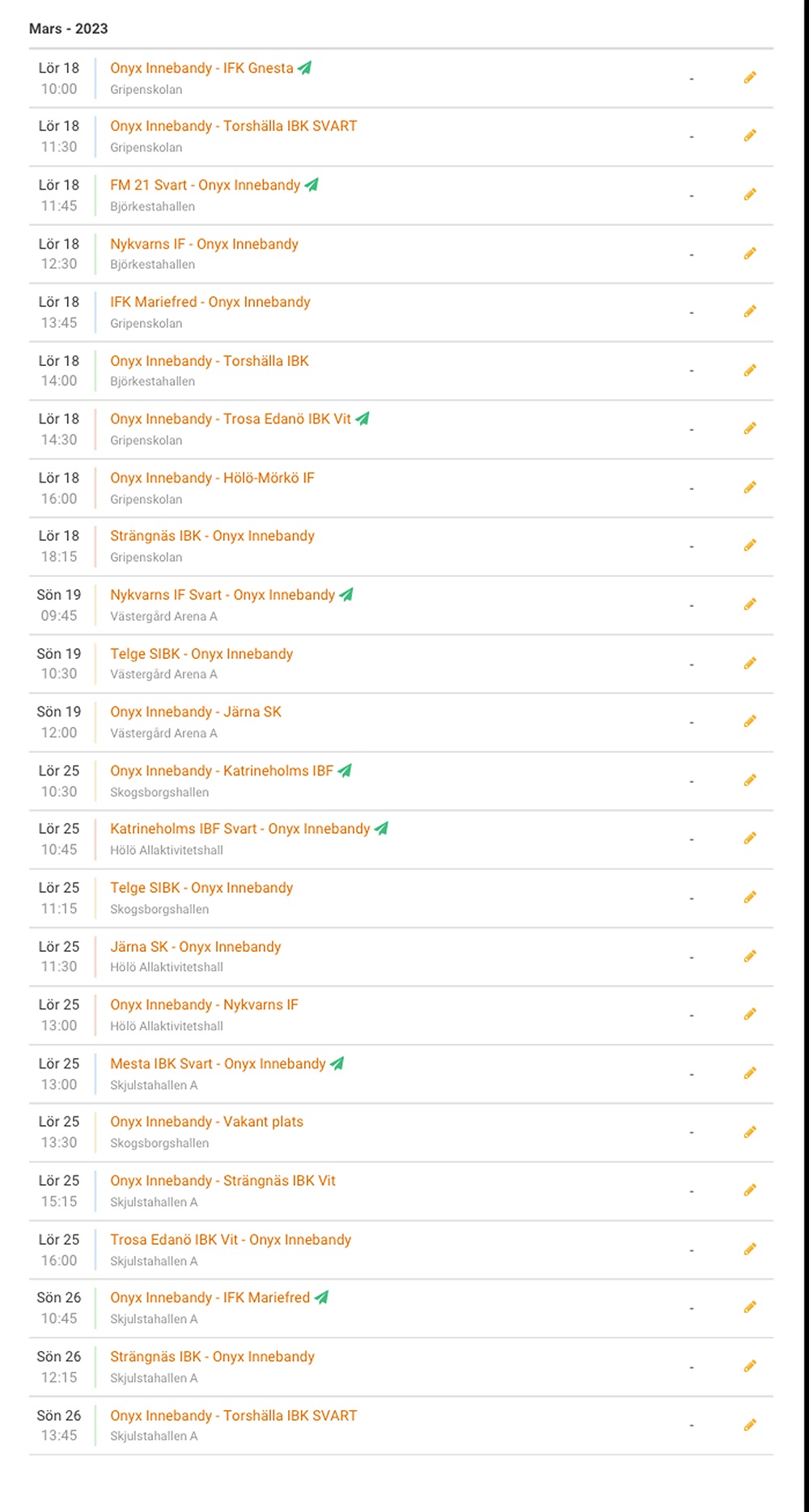Edit the Onyx Innebandy - Torshälla IBK 14:00 match
809x1512 pixels.
pyautogui.click(x=750, y=371)
